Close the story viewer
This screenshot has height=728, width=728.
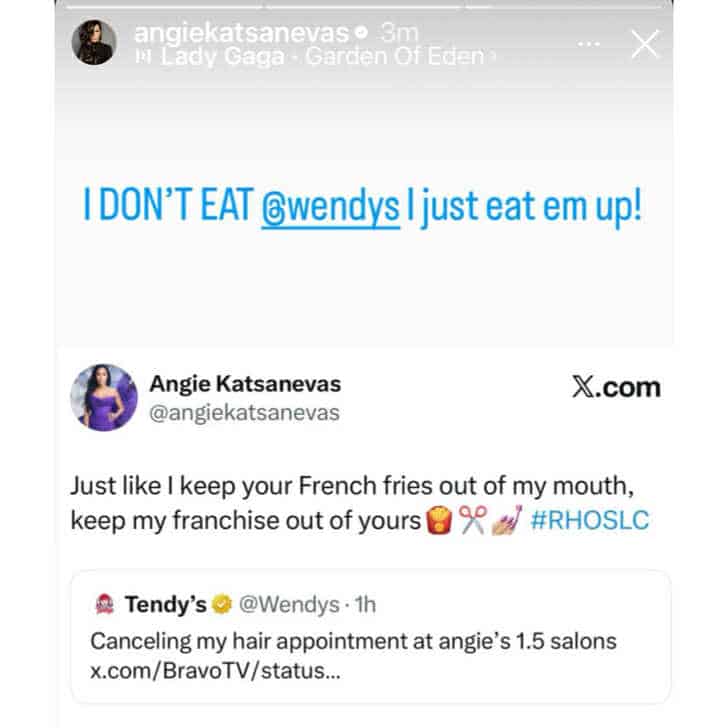tap(645, 44)
